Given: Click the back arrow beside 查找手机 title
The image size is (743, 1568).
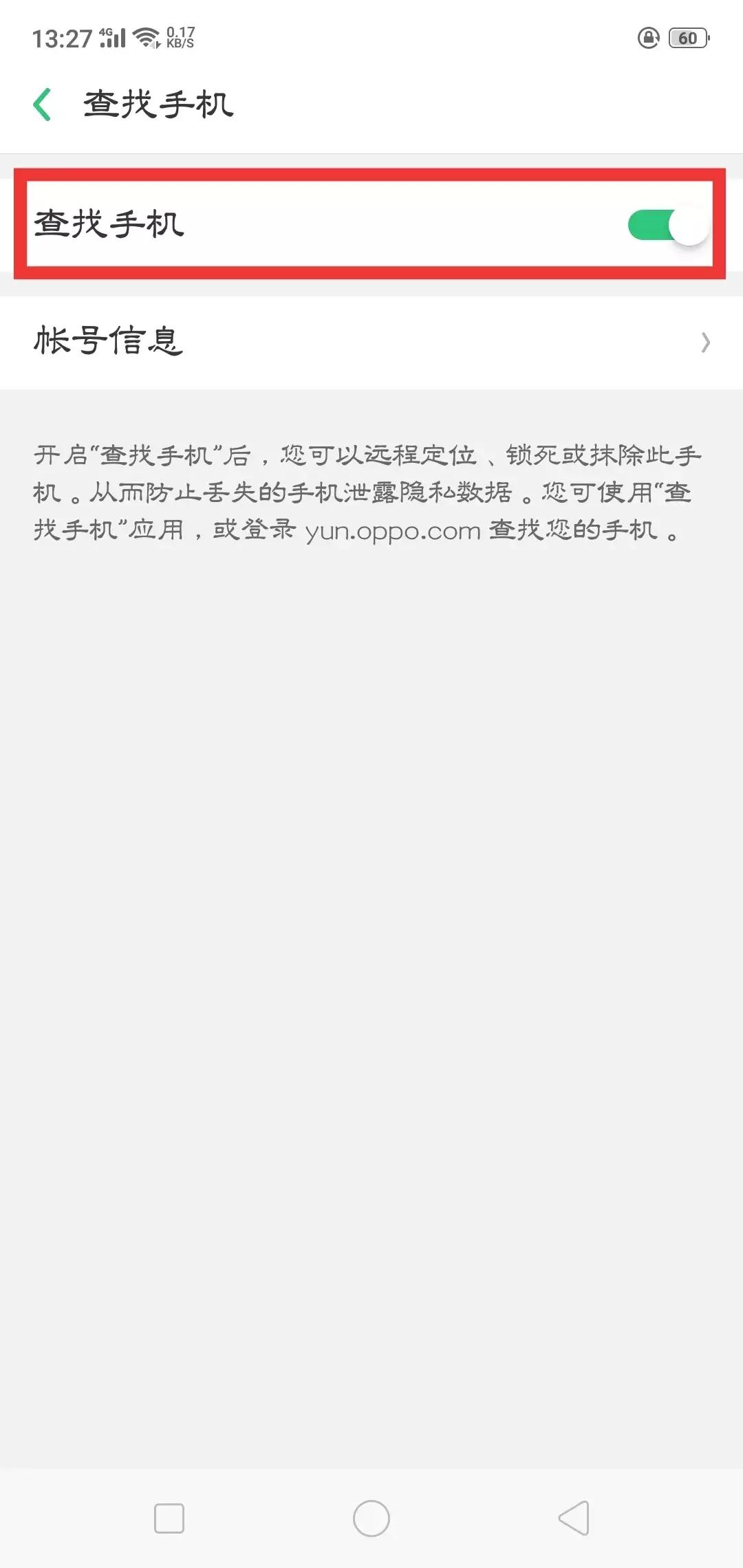Looking at the screenshot, I should [43, 103].
